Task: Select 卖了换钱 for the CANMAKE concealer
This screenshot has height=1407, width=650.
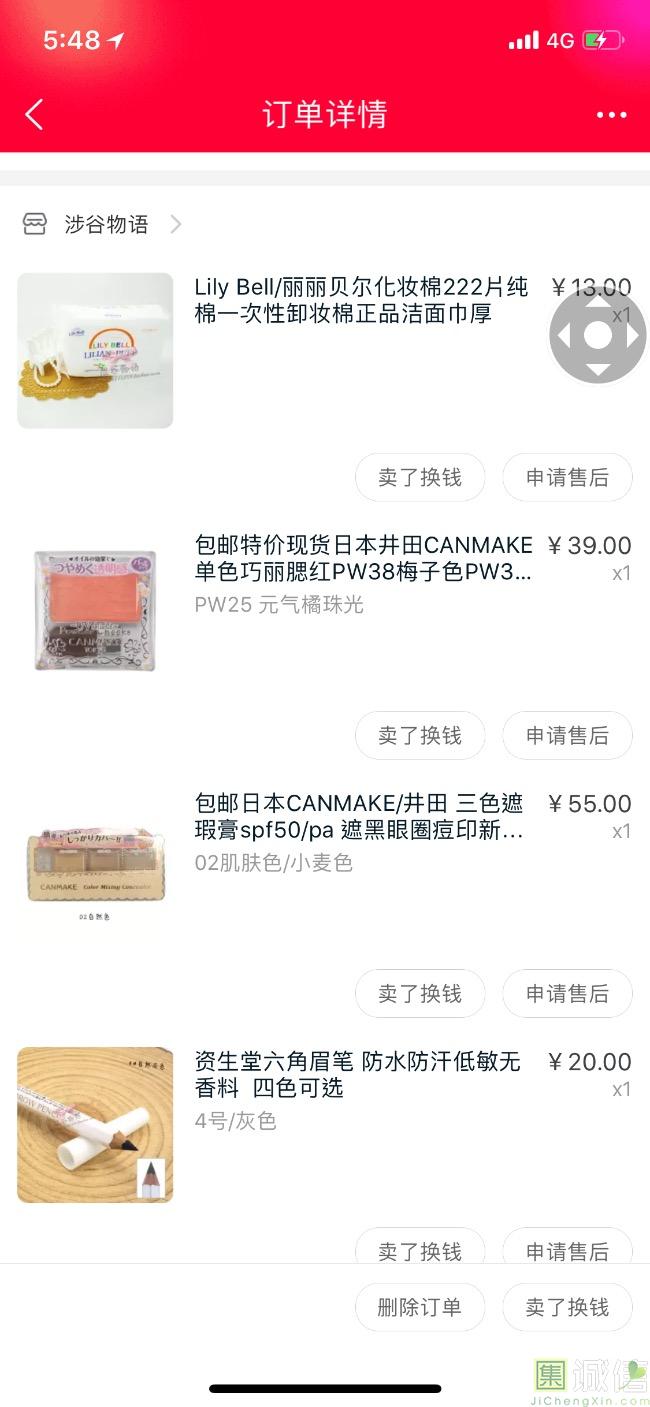Action: [420, 994]
